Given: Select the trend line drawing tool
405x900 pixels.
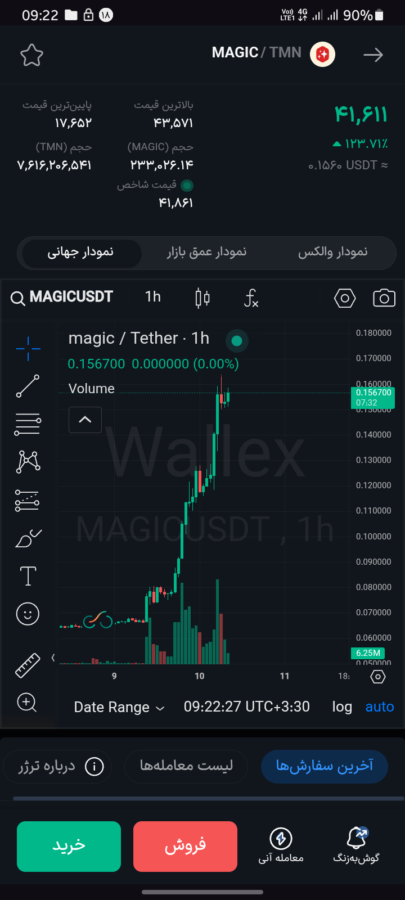Looking at the screenshot, I should click(28, 386).
